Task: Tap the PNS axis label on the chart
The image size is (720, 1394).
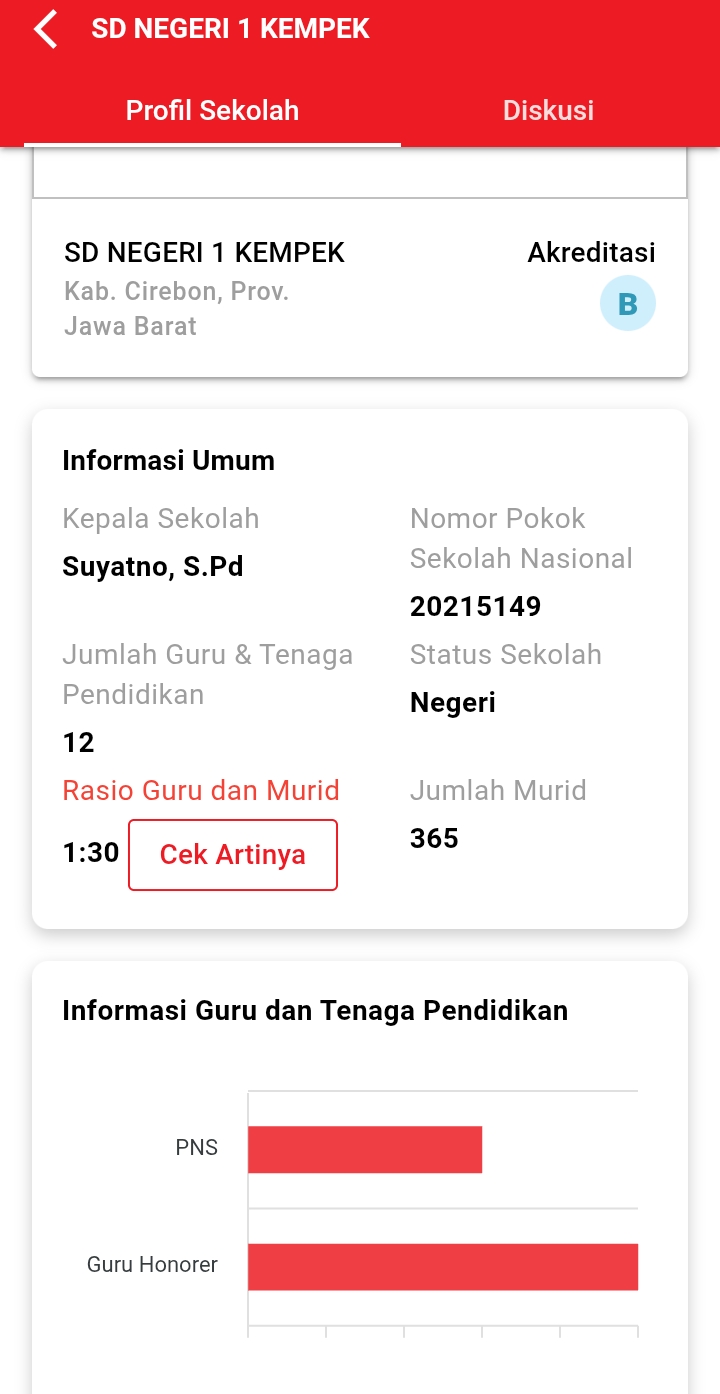Action: (x=196, y=1148)
